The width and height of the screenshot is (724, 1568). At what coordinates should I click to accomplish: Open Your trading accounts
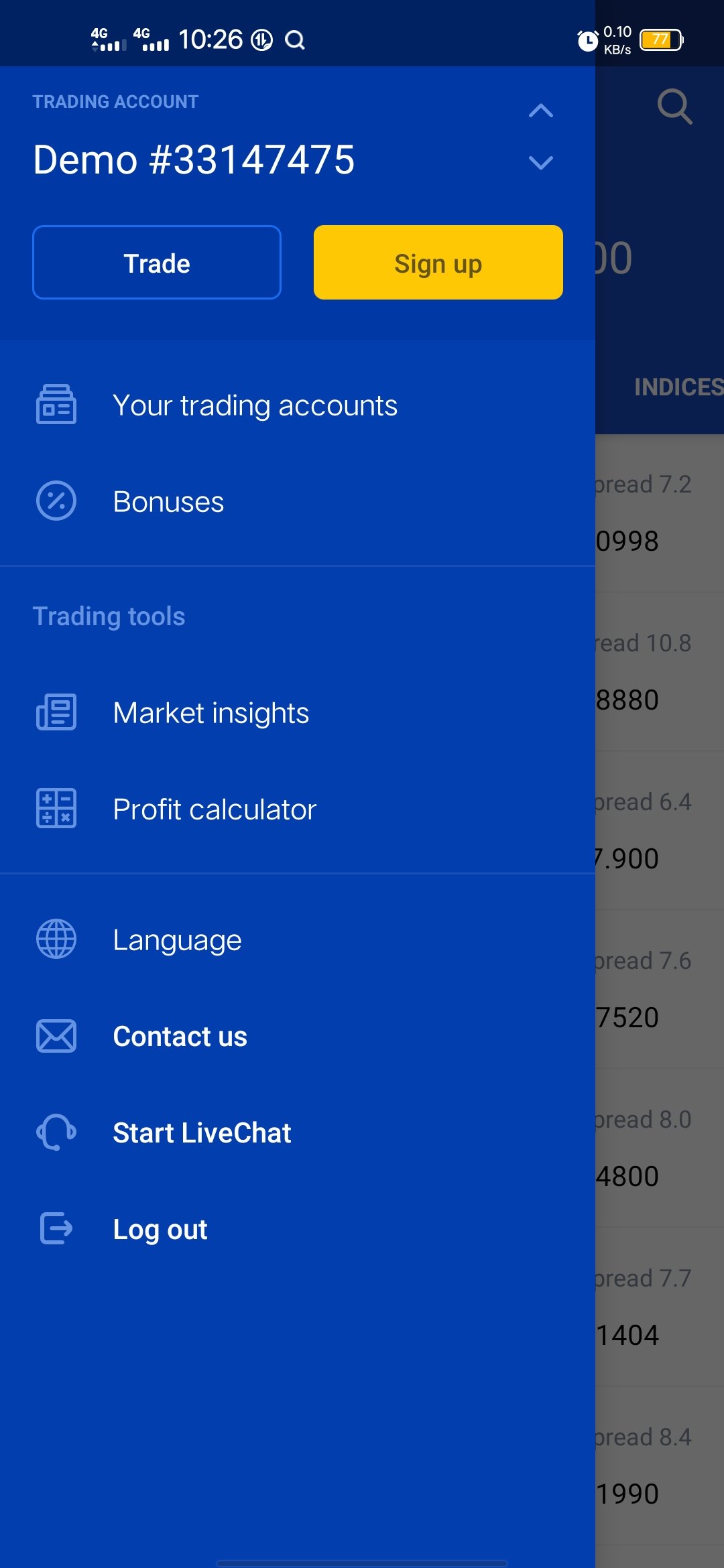[x=298, y=405]
